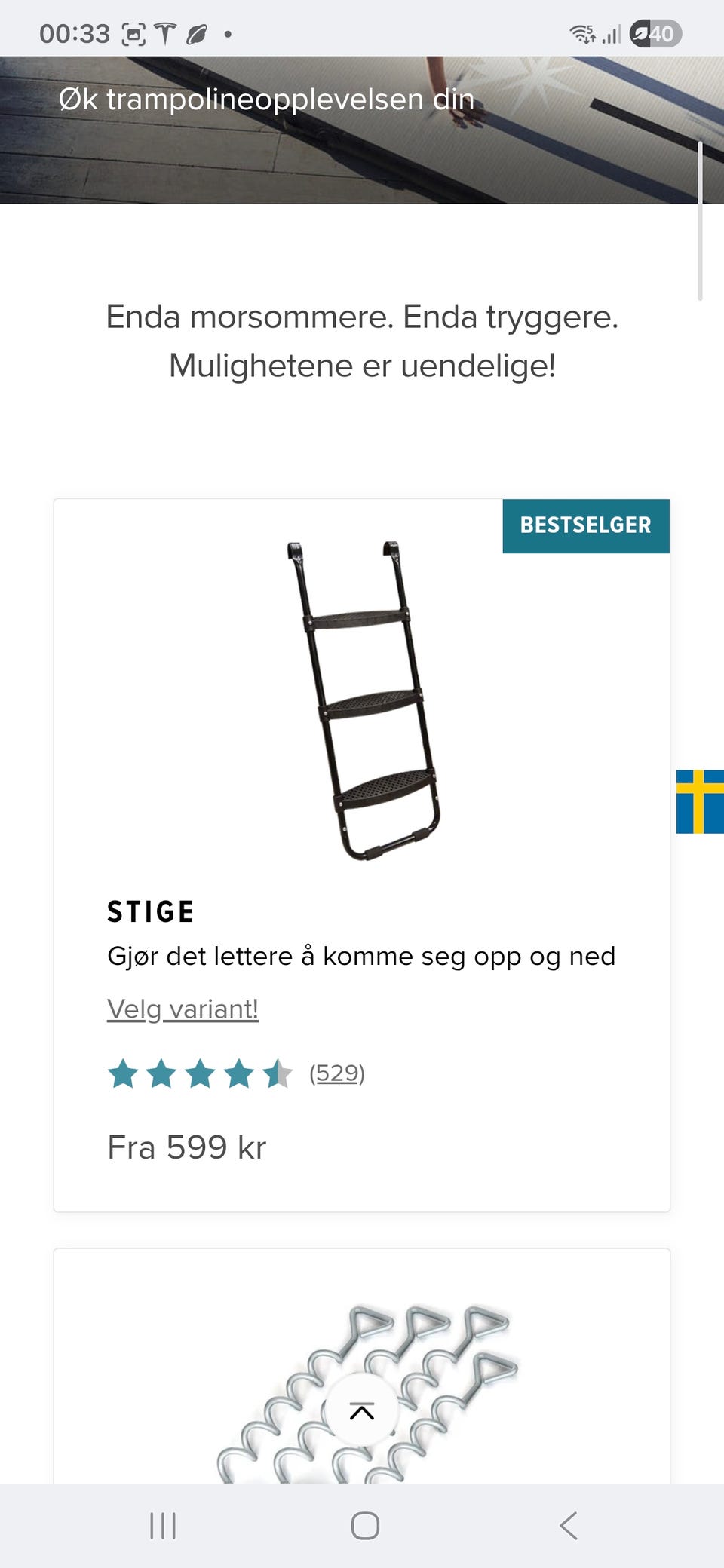Viewport: 724px width, 1568px height.
Task: Tap the battery level indicator showing 40
Action: pos(653,32)
